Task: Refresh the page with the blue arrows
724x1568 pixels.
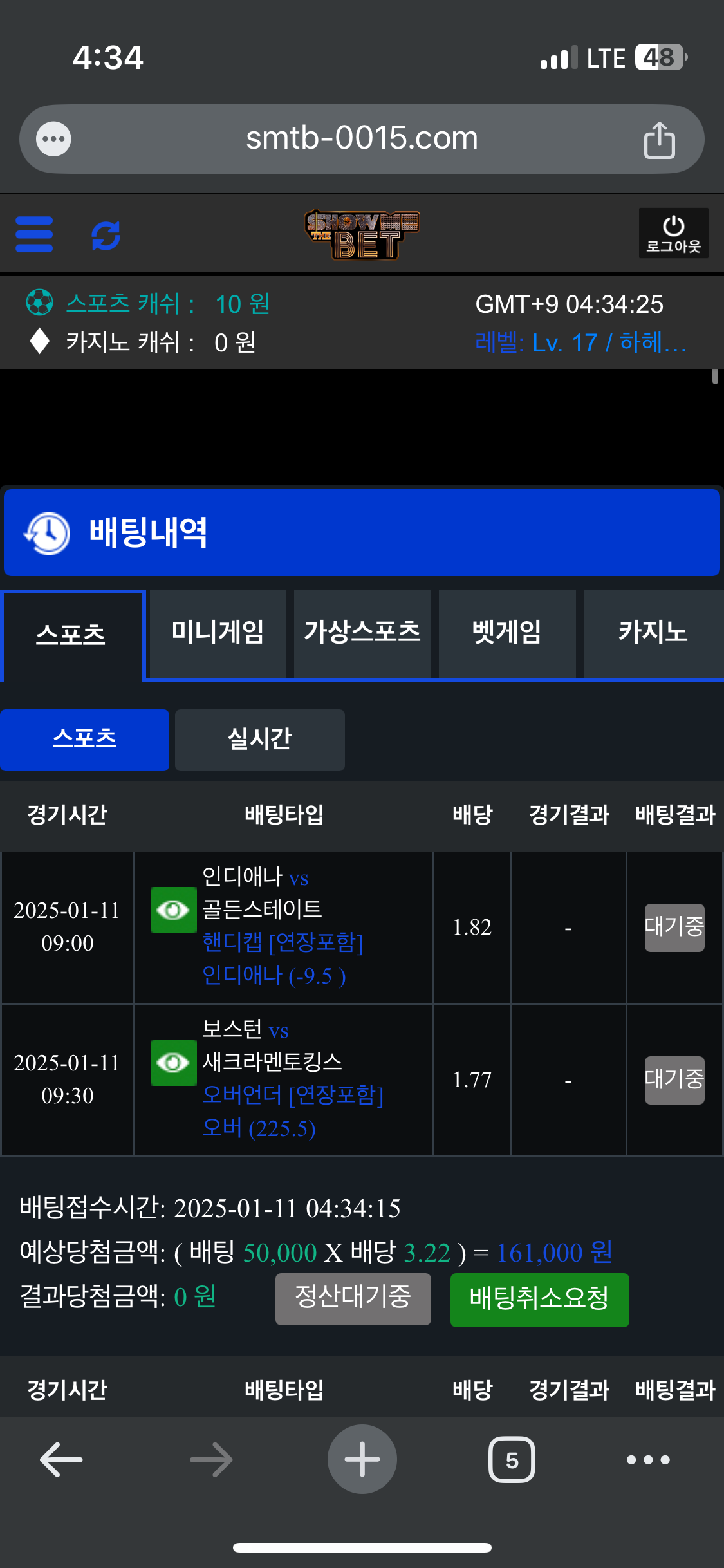Action: (106, 236)
